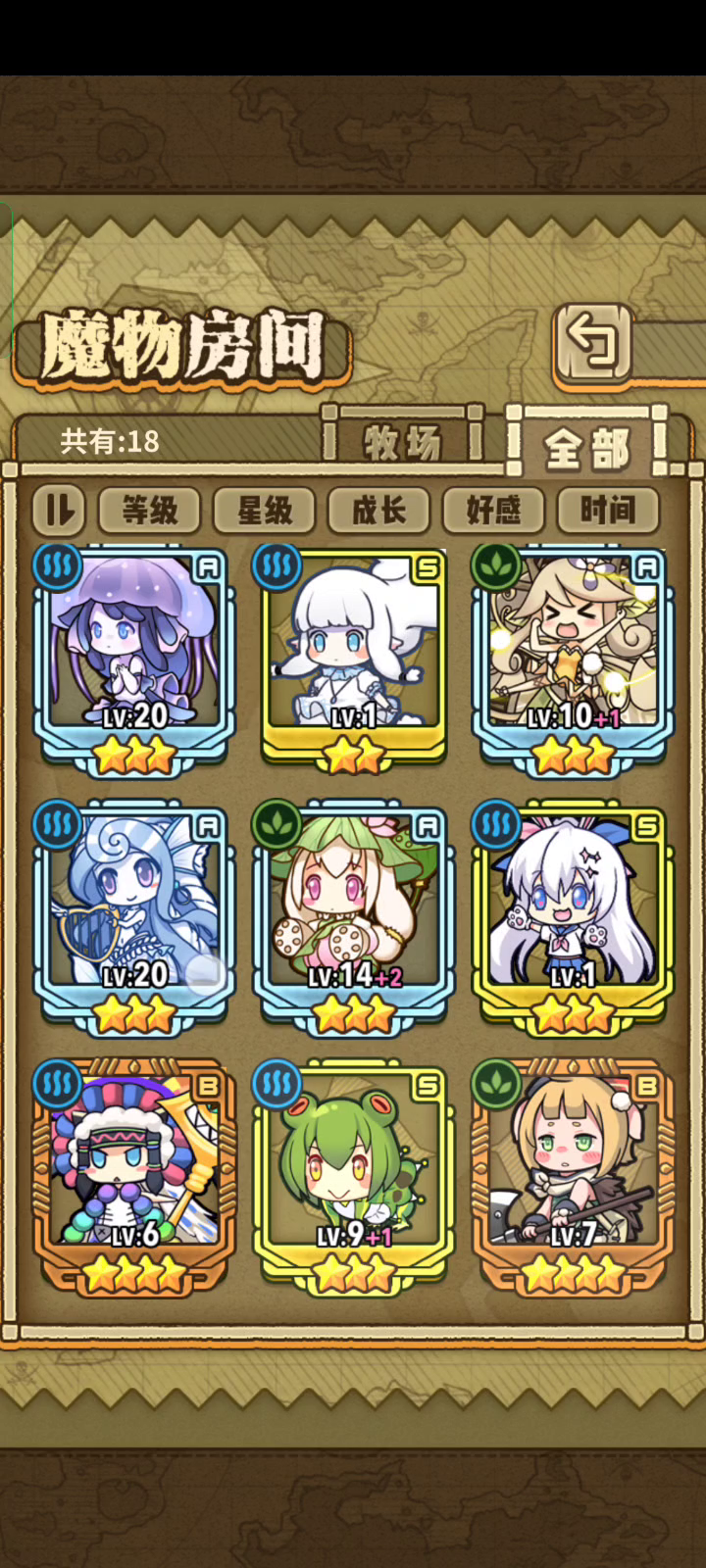This screenshot has width=706, height=1568.
Task: Sort monsters by 等级
Action: click(150, 510)
